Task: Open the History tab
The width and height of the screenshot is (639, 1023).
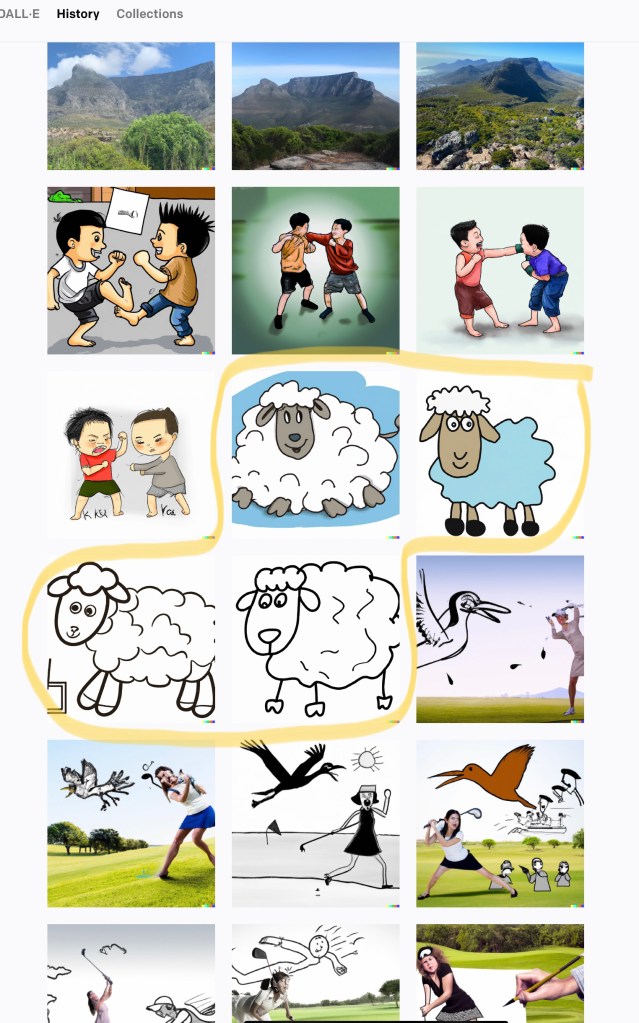Action: click(78, 14)
